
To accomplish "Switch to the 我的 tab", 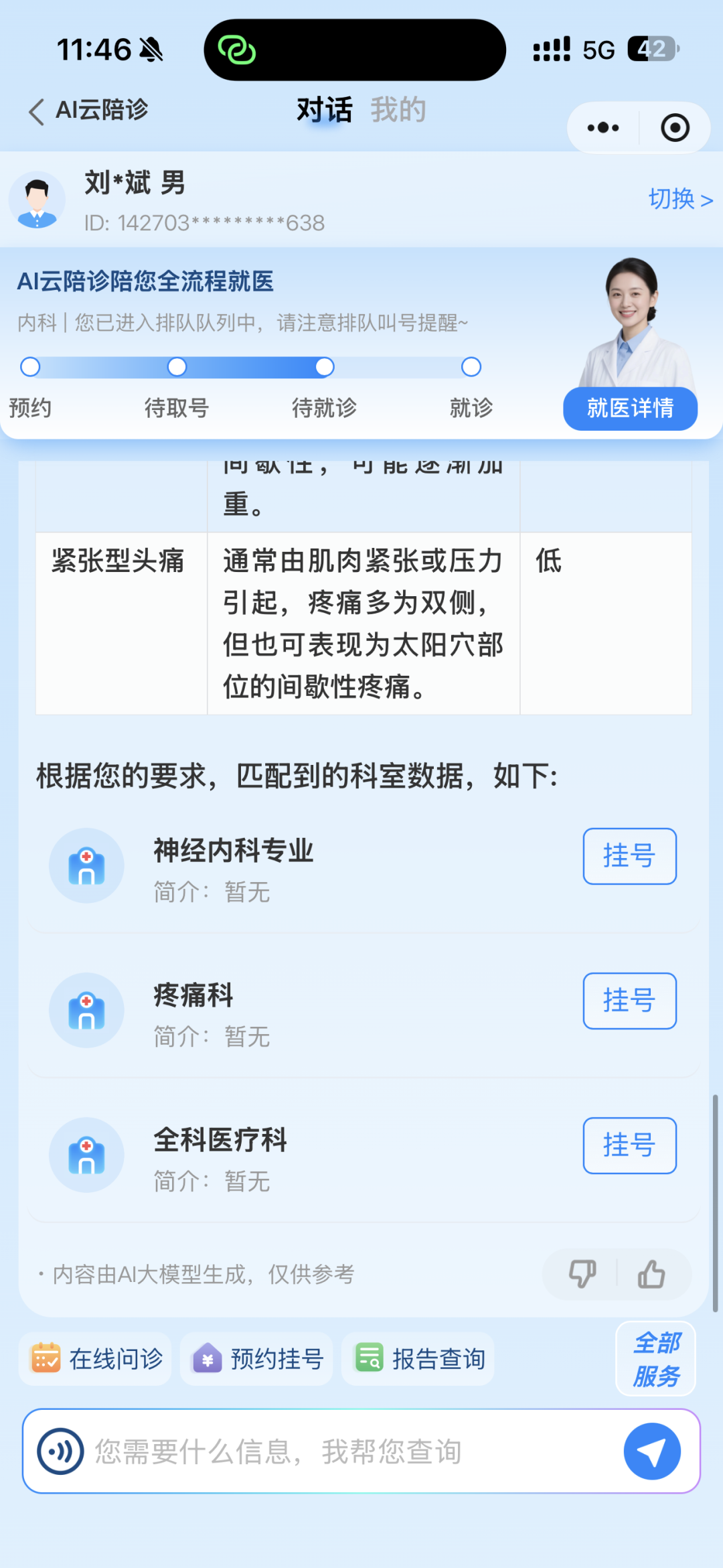I will click(398, 110).
